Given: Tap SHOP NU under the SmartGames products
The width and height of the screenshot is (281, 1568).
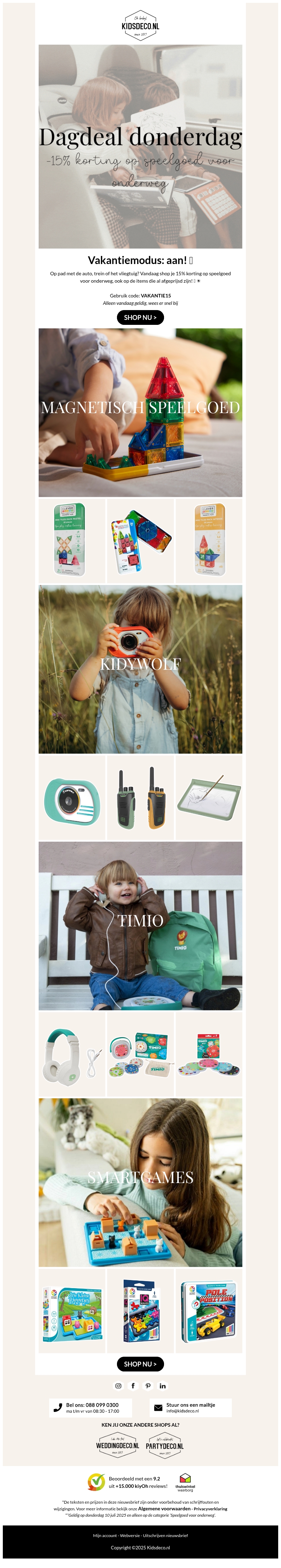Looking at the screenshot, I should point(140,1364).
